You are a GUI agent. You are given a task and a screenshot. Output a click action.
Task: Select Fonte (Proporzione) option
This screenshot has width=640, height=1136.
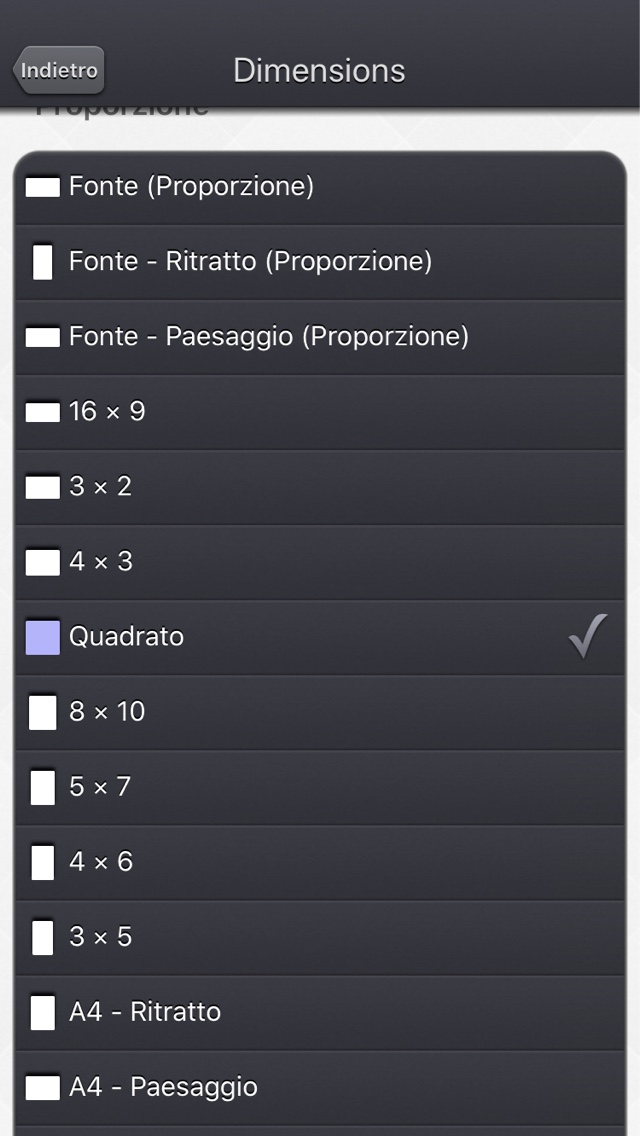(320, 187)
